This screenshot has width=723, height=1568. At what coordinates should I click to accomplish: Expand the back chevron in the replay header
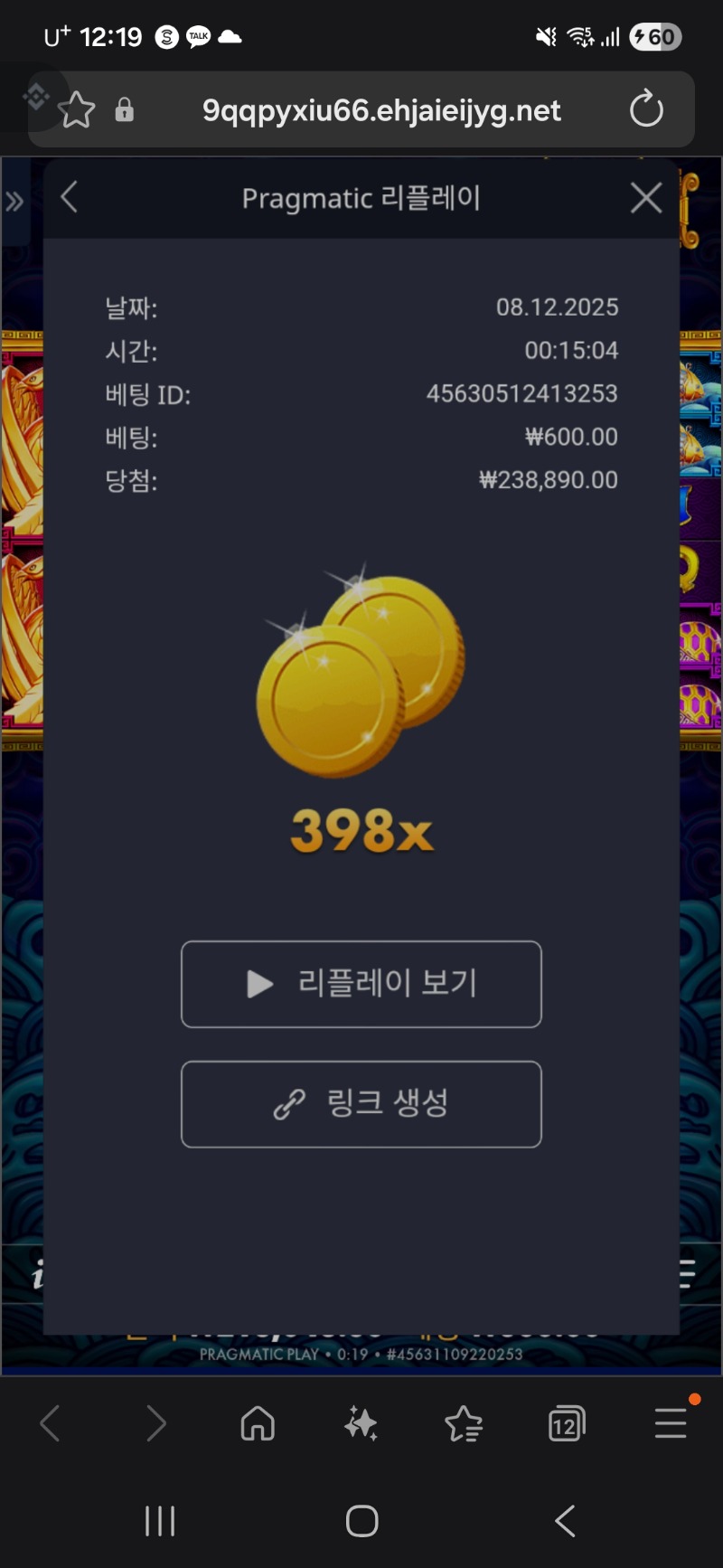tap(70, 197)
